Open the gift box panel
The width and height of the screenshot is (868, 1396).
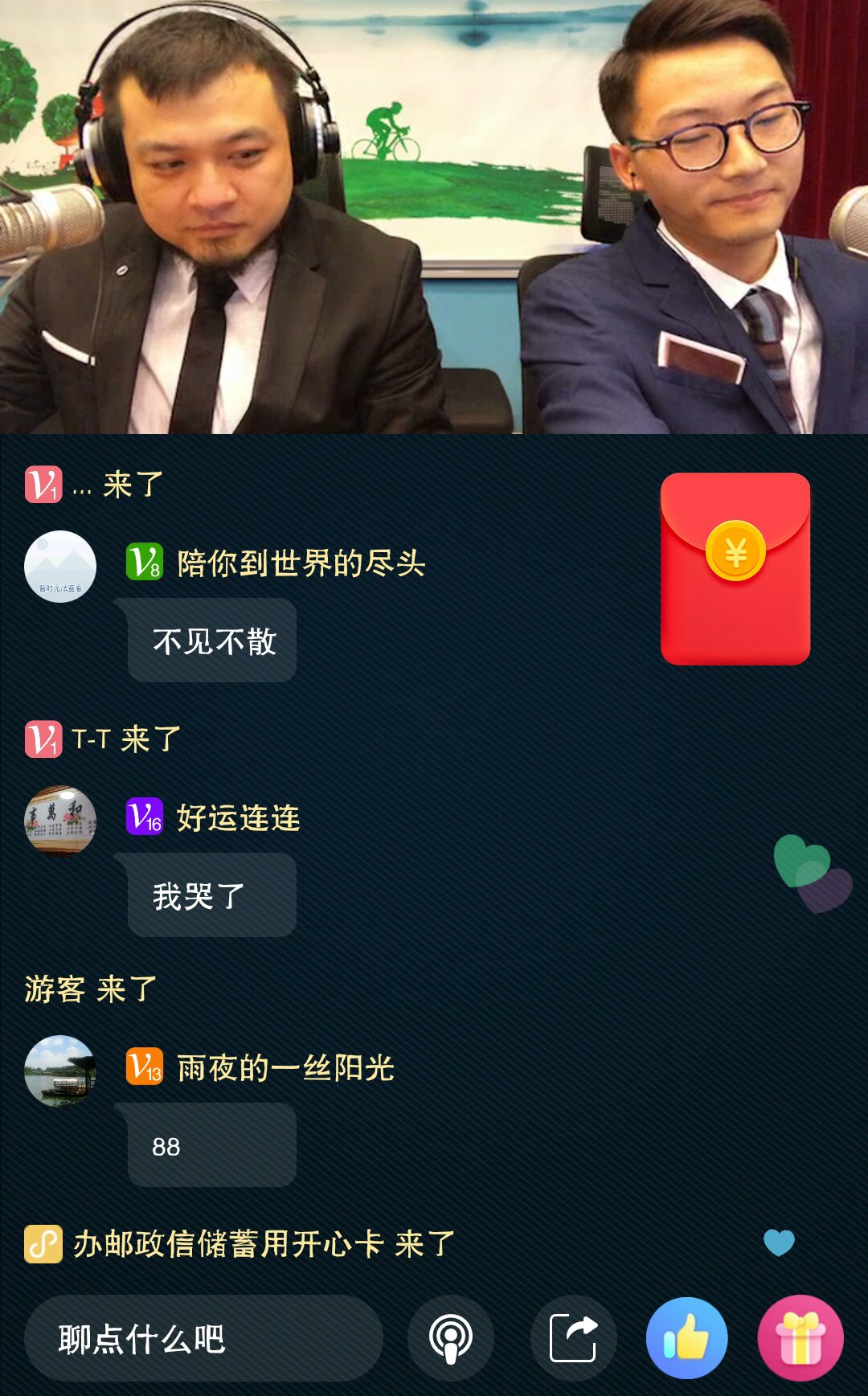[800, 1338]
